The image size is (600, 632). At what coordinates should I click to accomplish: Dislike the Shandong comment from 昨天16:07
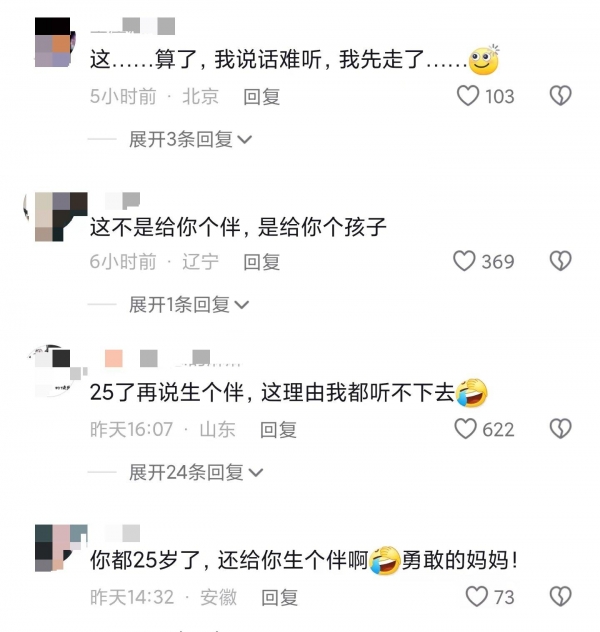[561, 429]
